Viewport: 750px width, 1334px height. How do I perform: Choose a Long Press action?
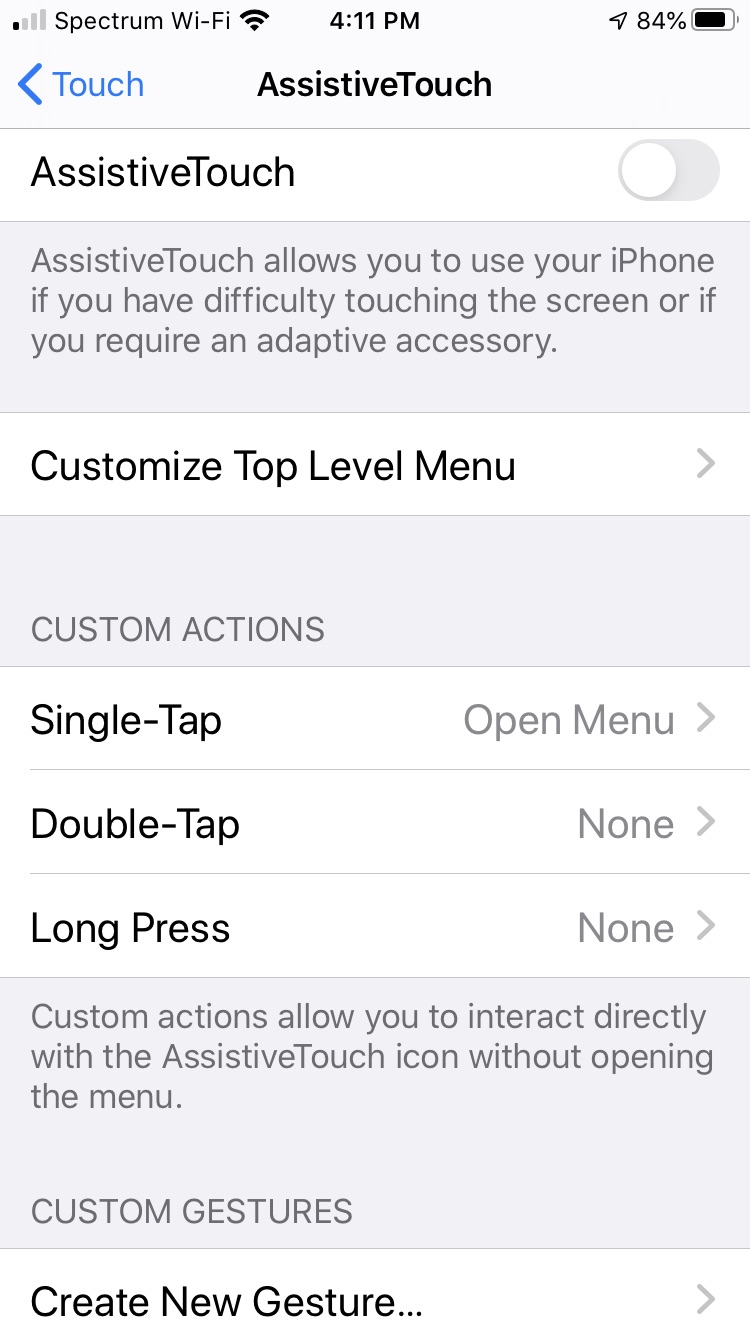pyautogui.click(x=375, y=927)
